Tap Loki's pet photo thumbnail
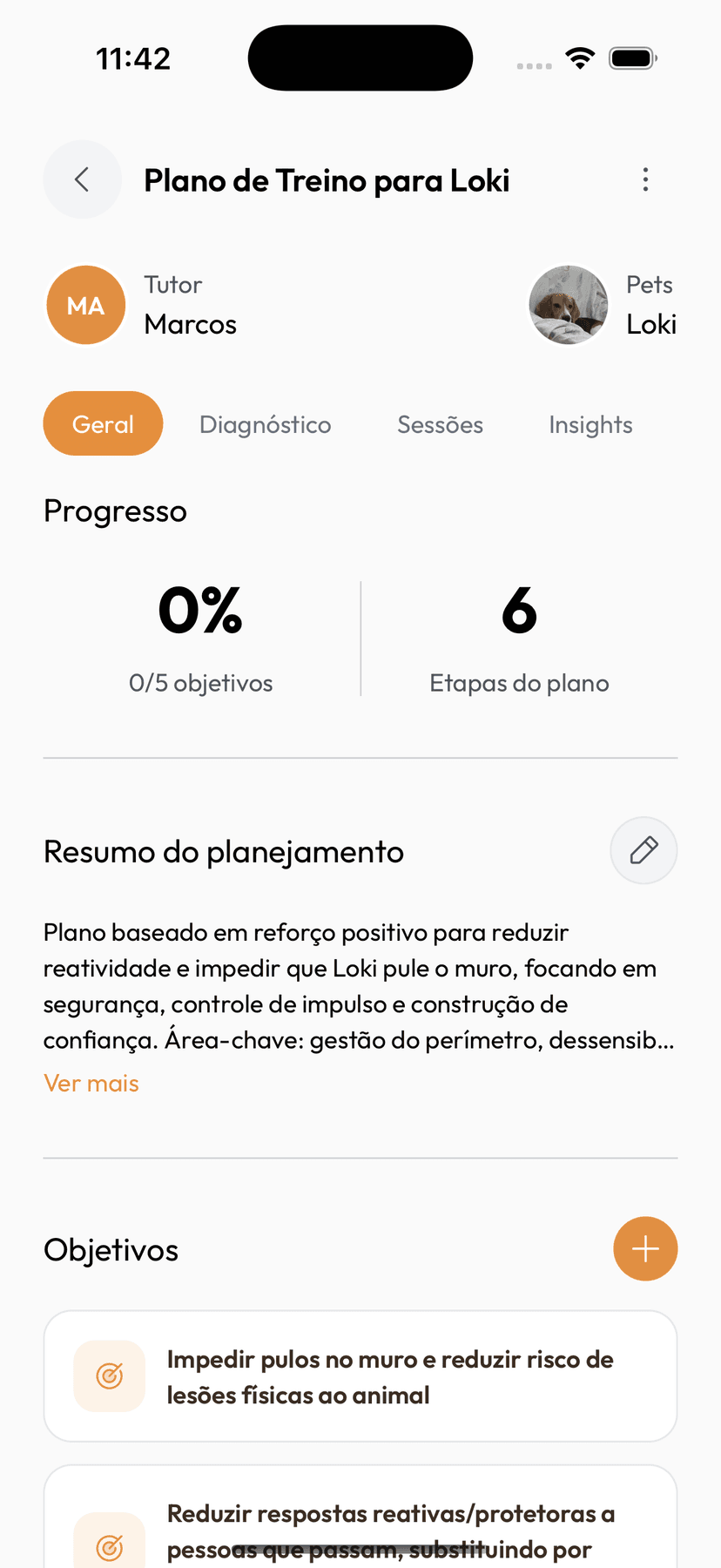This screenshot has width=721, height=1568. (569, 305)
